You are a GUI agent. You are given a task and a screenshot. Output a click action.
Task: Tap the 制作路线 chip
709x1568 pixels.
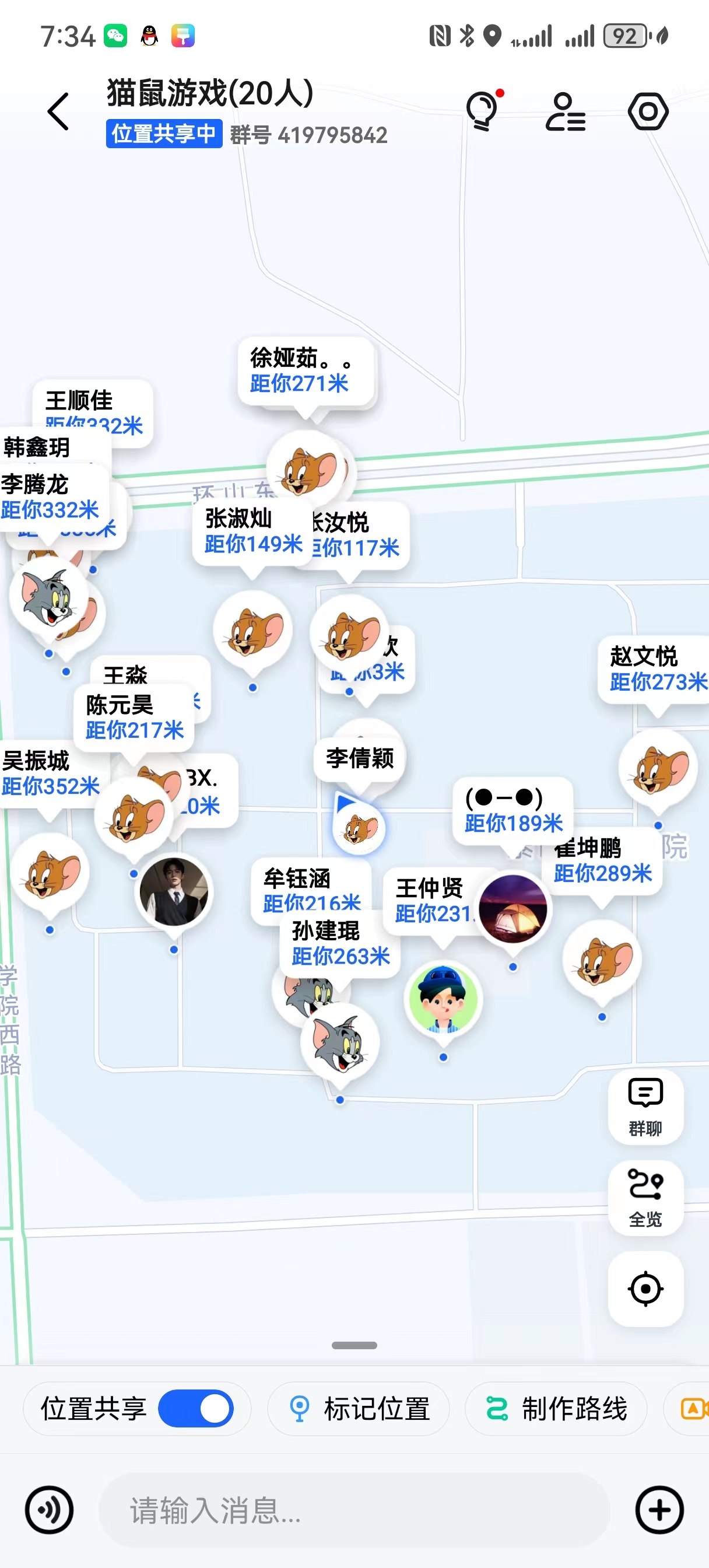tap(556, 1408)
